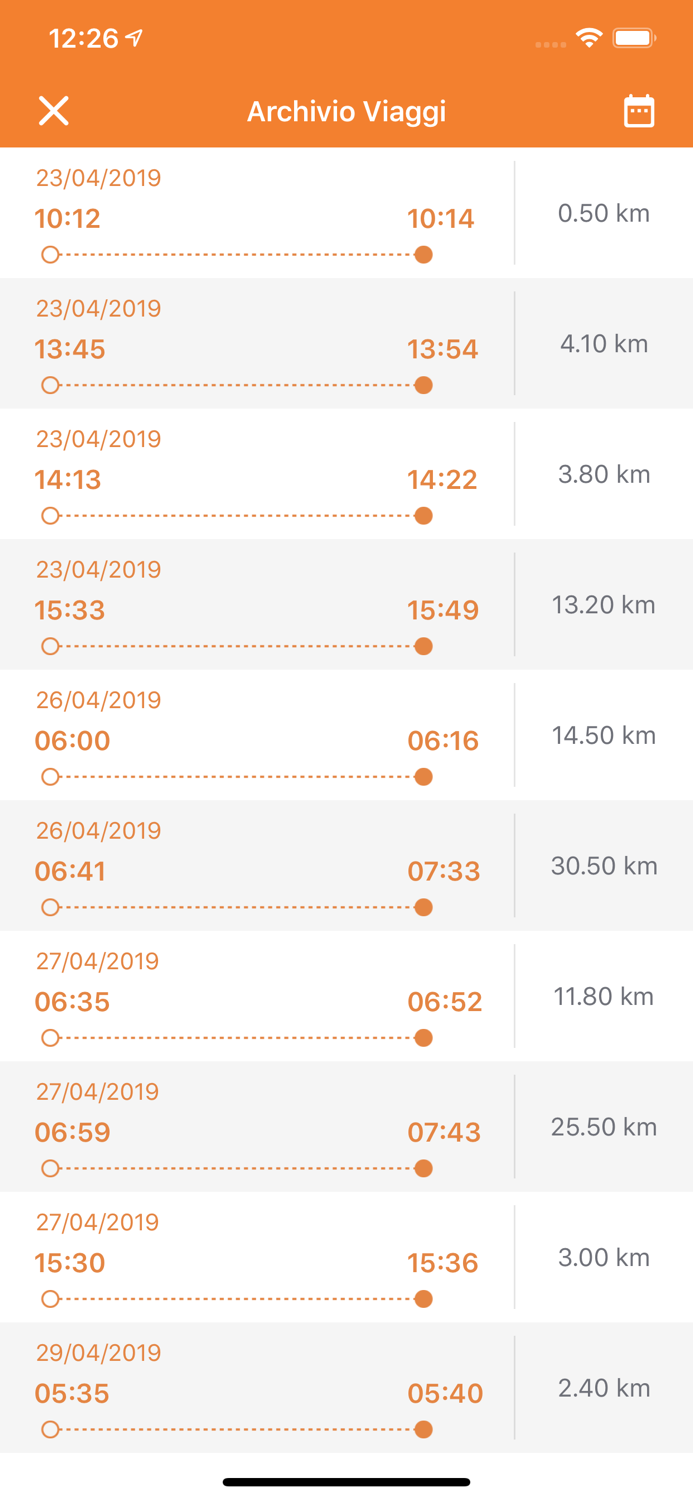Close the Archivio Viaggi screen
This screenshot has height=1500, width=693.
(54, 111)
